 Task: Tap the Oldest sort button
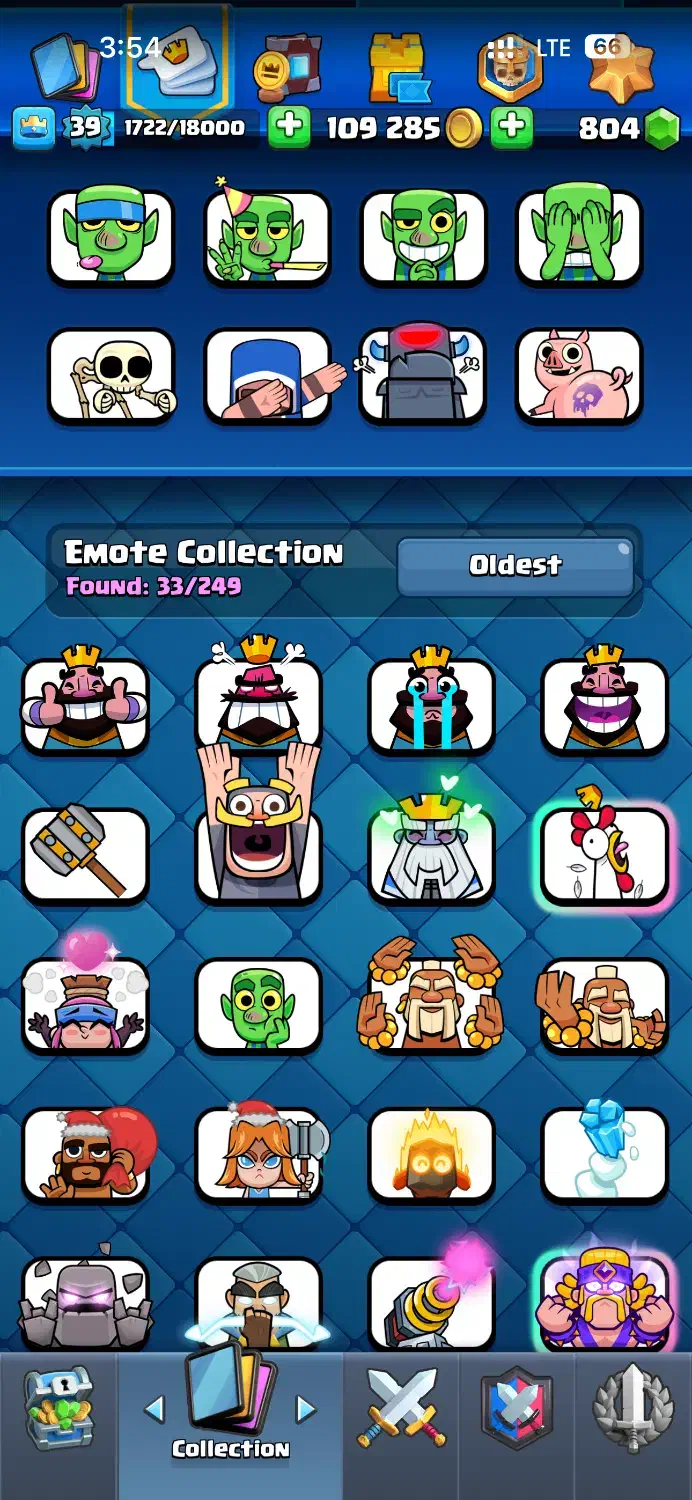click(515, 566)
